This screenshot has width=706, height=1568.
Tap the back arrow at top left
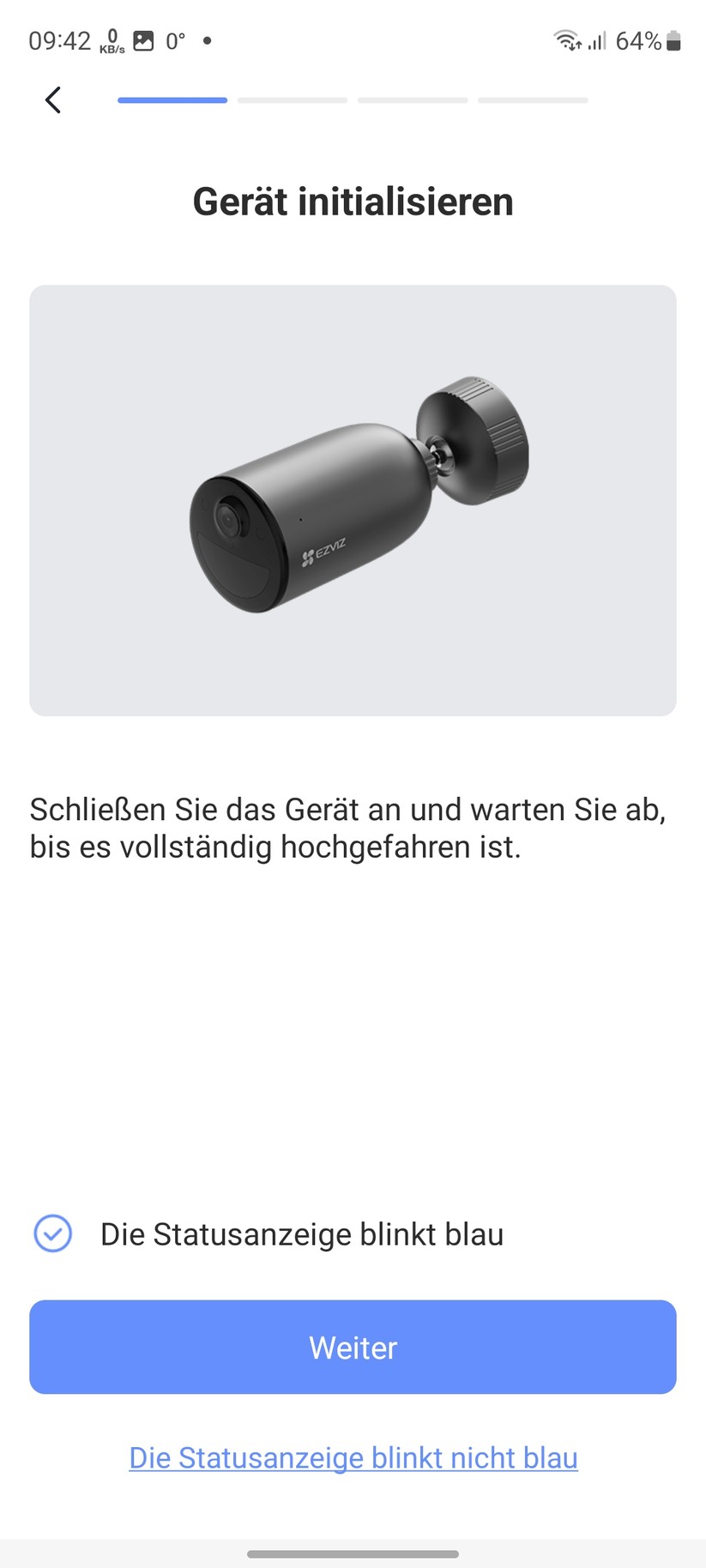(x=53, y=100)
